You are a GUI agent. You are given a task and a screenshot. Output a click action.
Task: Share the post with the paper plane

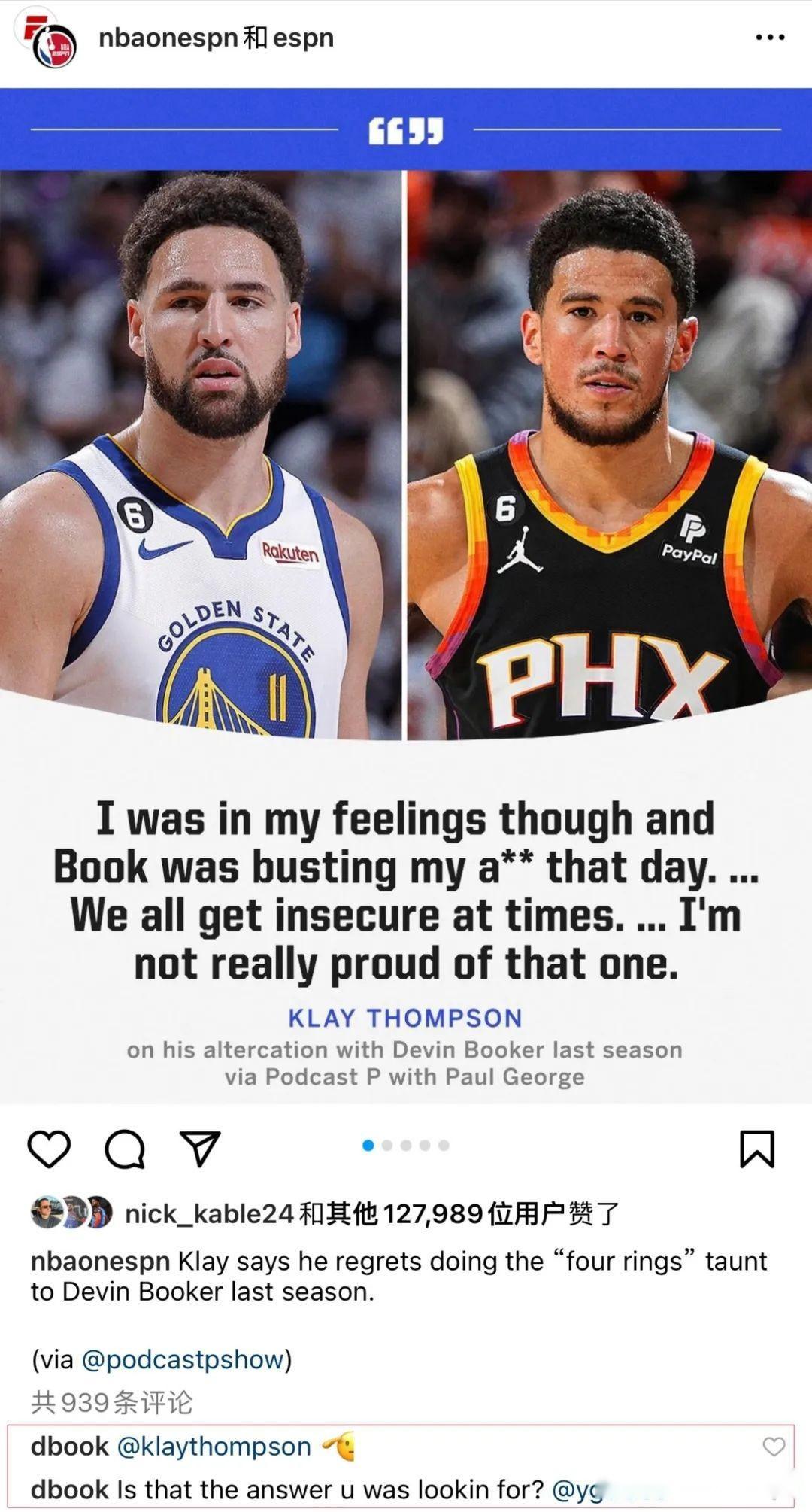point(200,1149)
